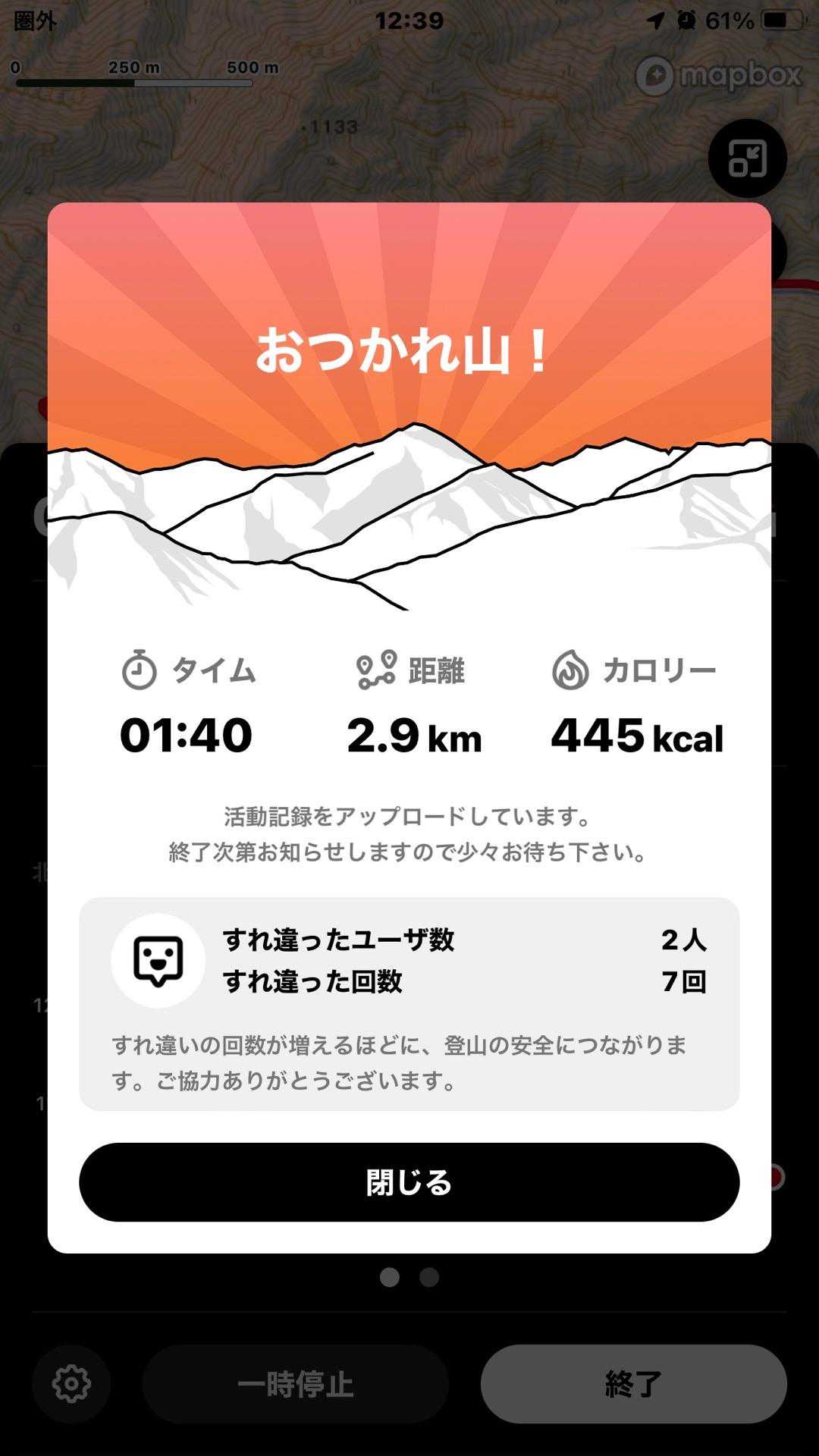
Task: Open the settings gear
Action: coord(71,1384)
